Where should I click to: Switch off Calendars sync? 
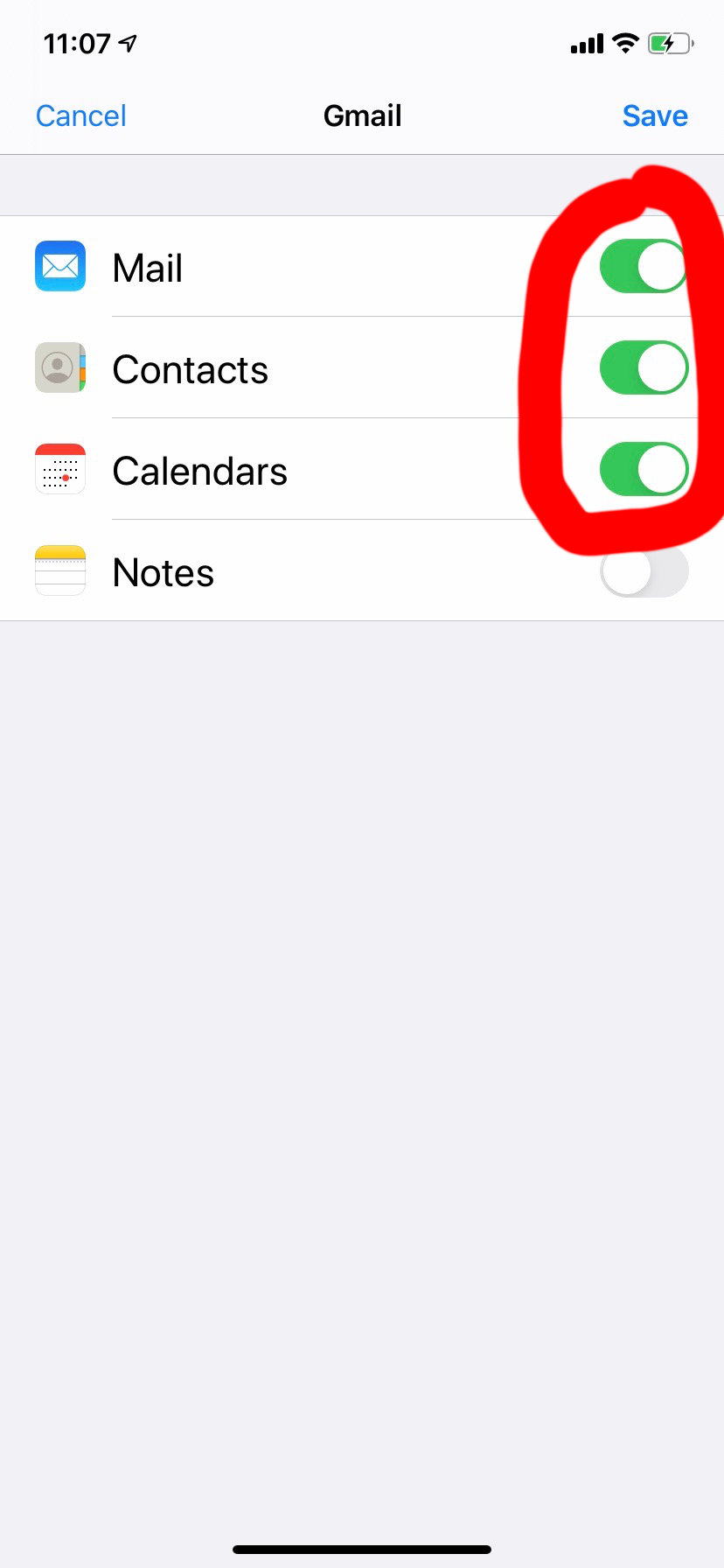[x=644, y=469]
